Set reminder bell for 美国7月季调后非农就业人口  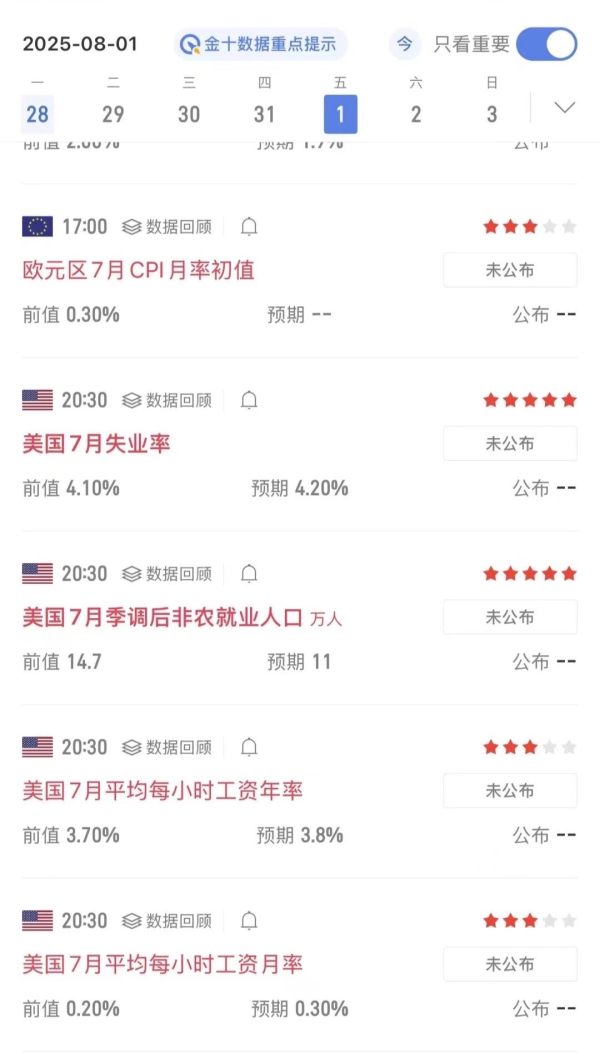tap(249, 574)
